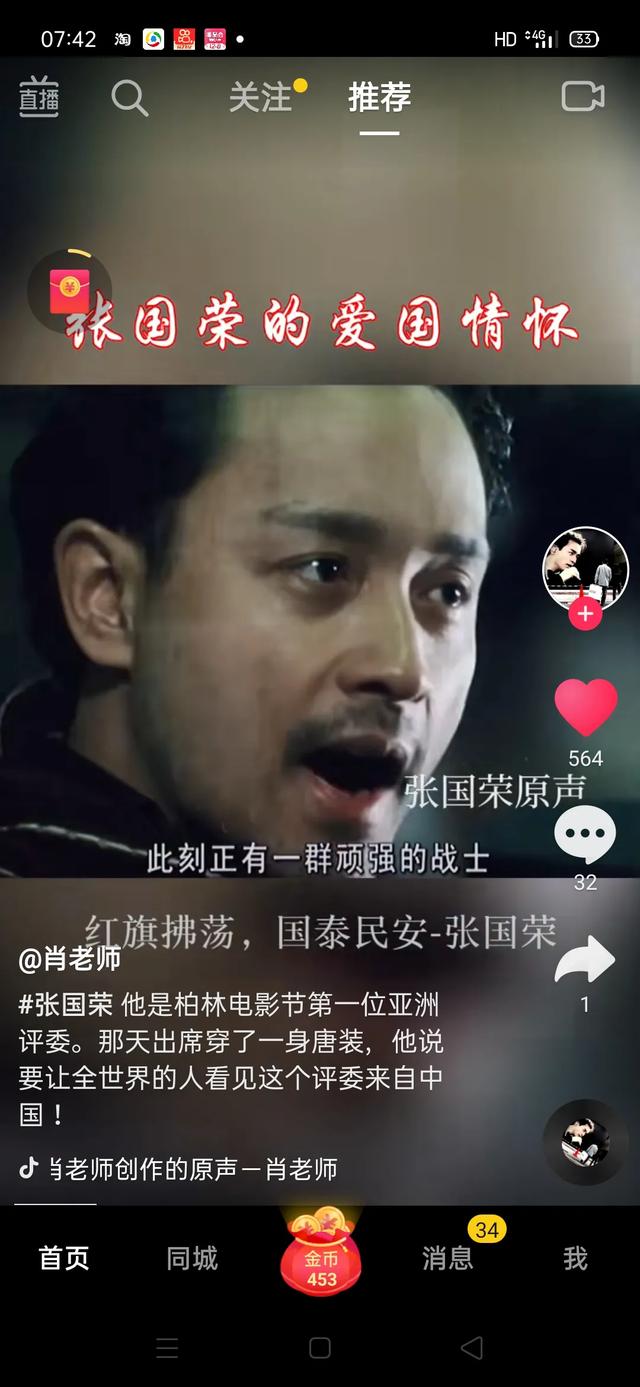
Task: Tap the system back triangle
Action: 472,1347
